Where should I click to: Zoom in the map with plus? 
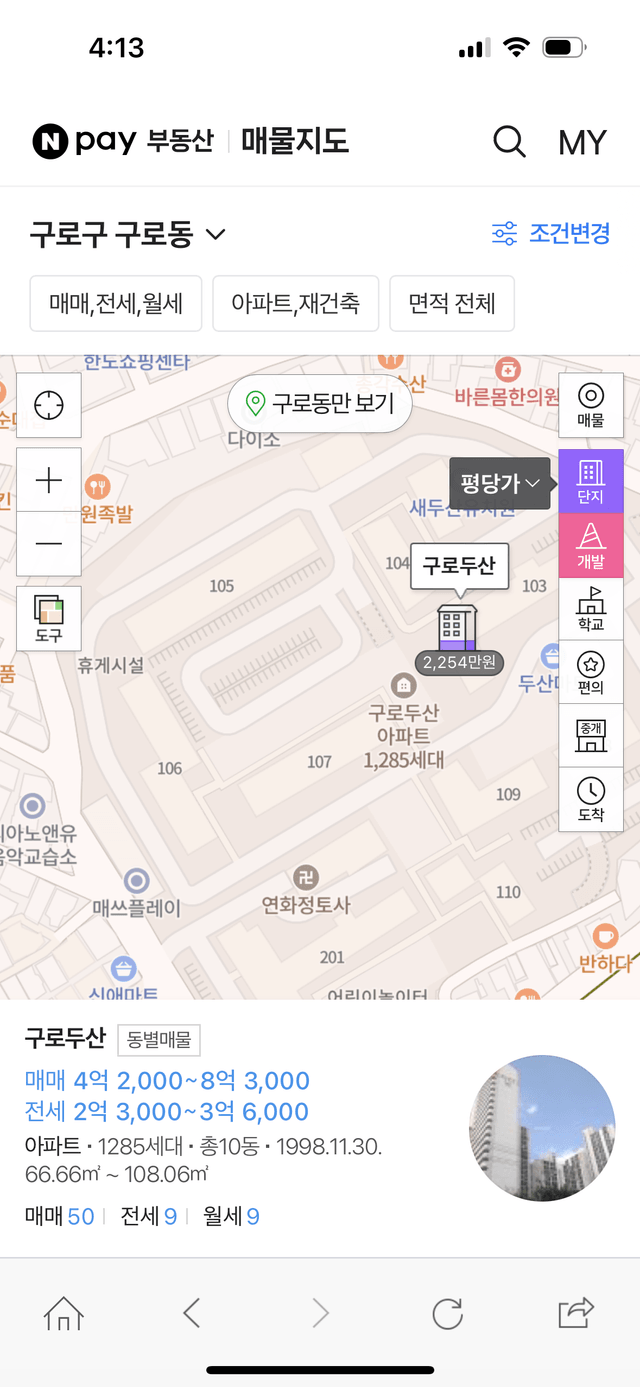pyautogui.click(x=48, y=480)
